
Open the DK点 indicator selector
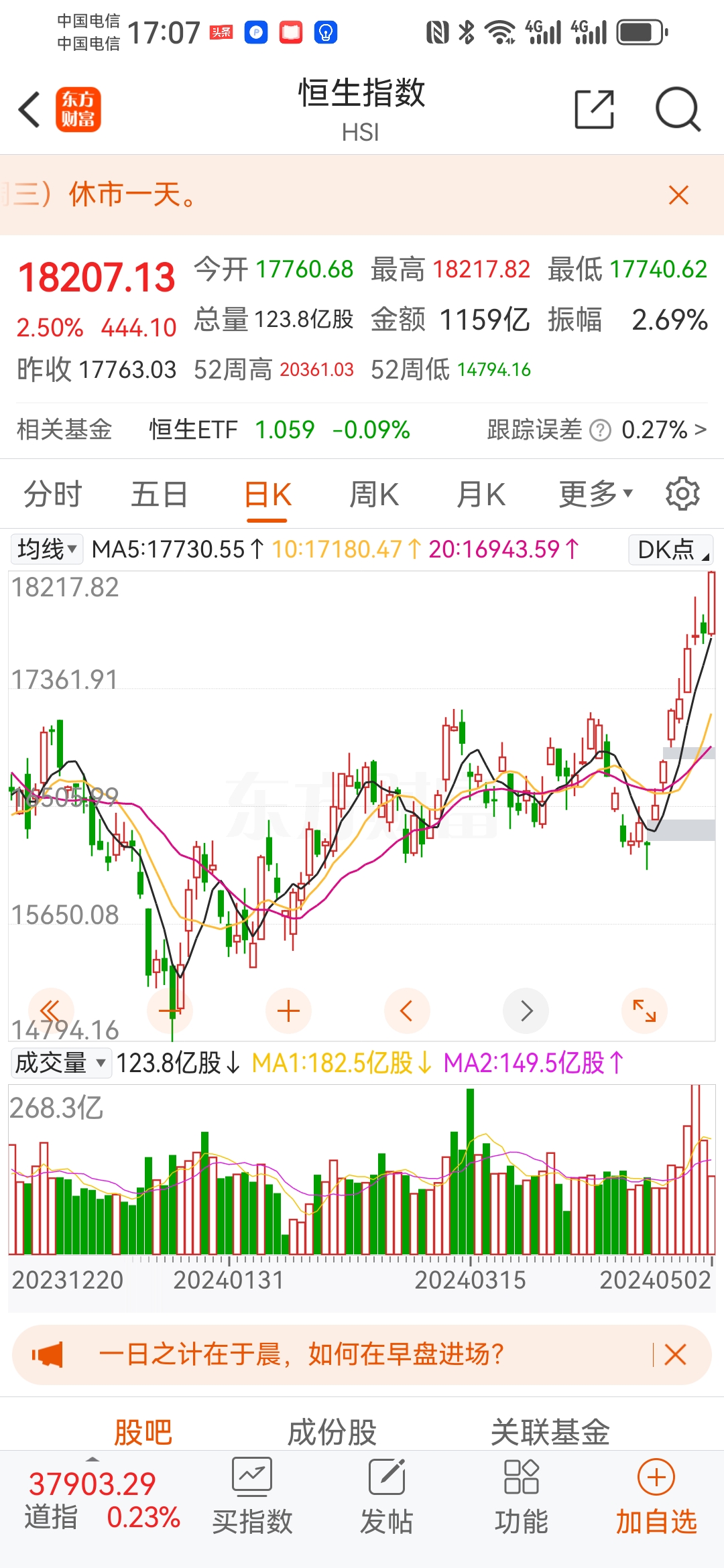pos(669,550)
